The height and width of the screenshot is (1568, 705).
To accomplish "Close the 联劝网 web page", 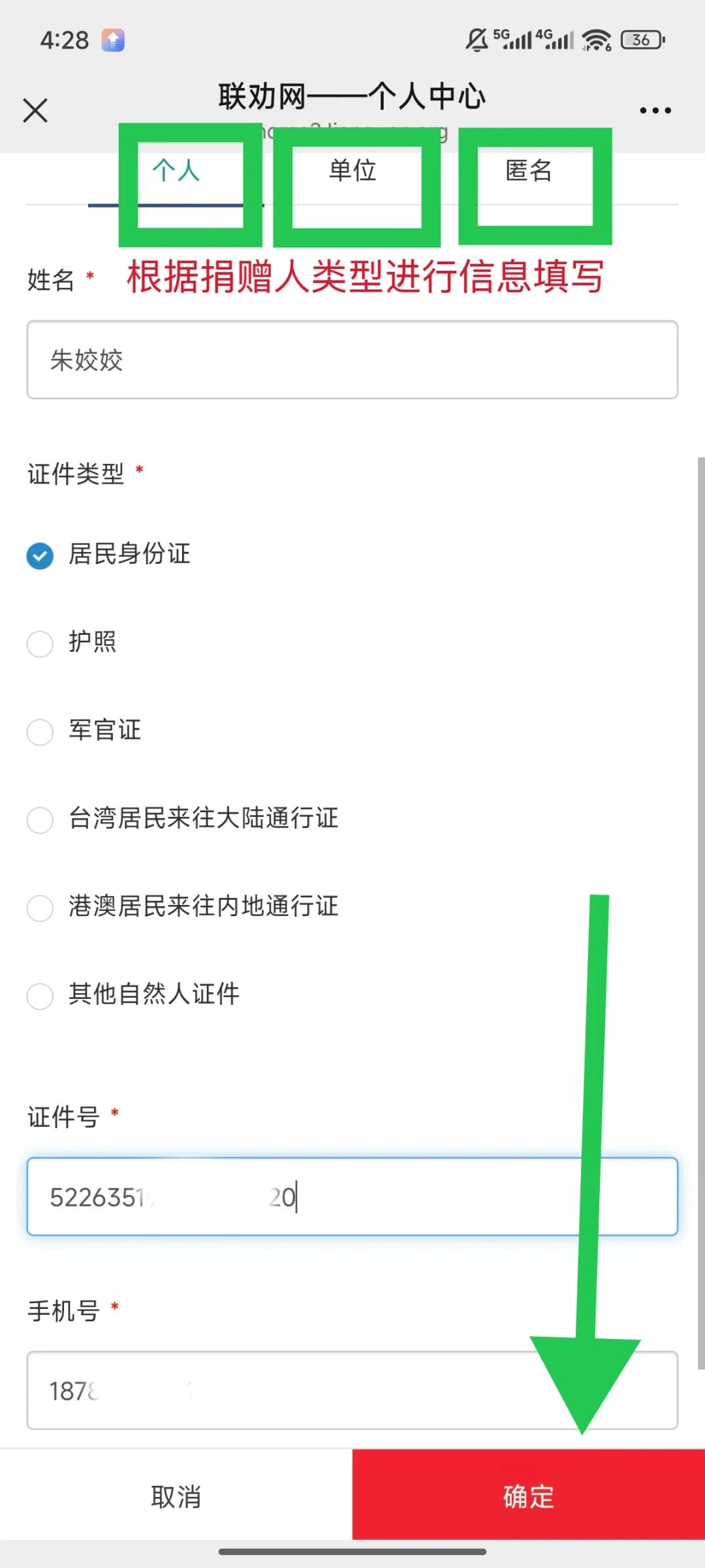I will (35, 110).
